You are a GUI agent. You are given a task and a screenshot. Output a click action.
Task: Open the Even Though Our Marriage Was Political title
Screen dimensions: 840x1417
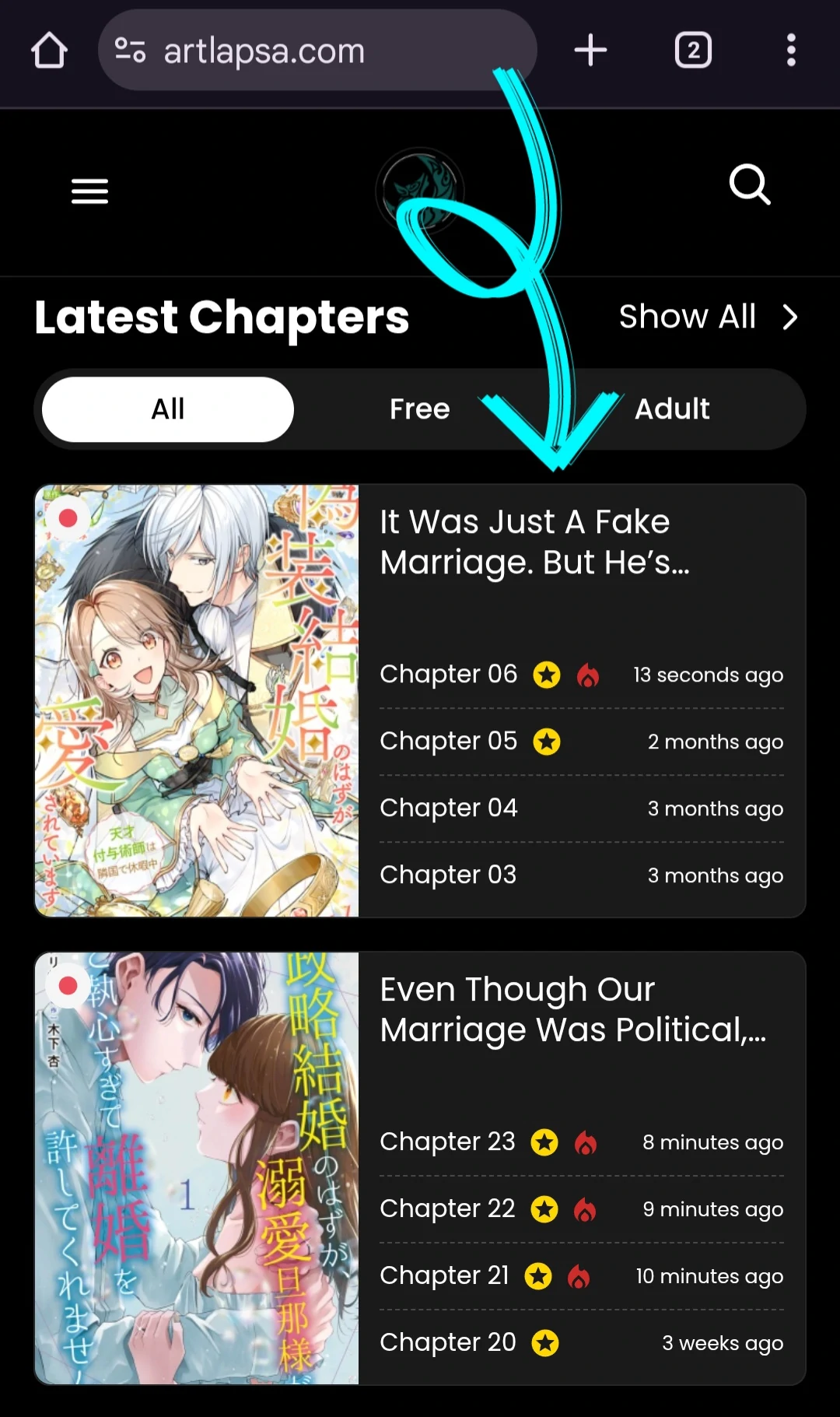click(x=572, y=1009)
